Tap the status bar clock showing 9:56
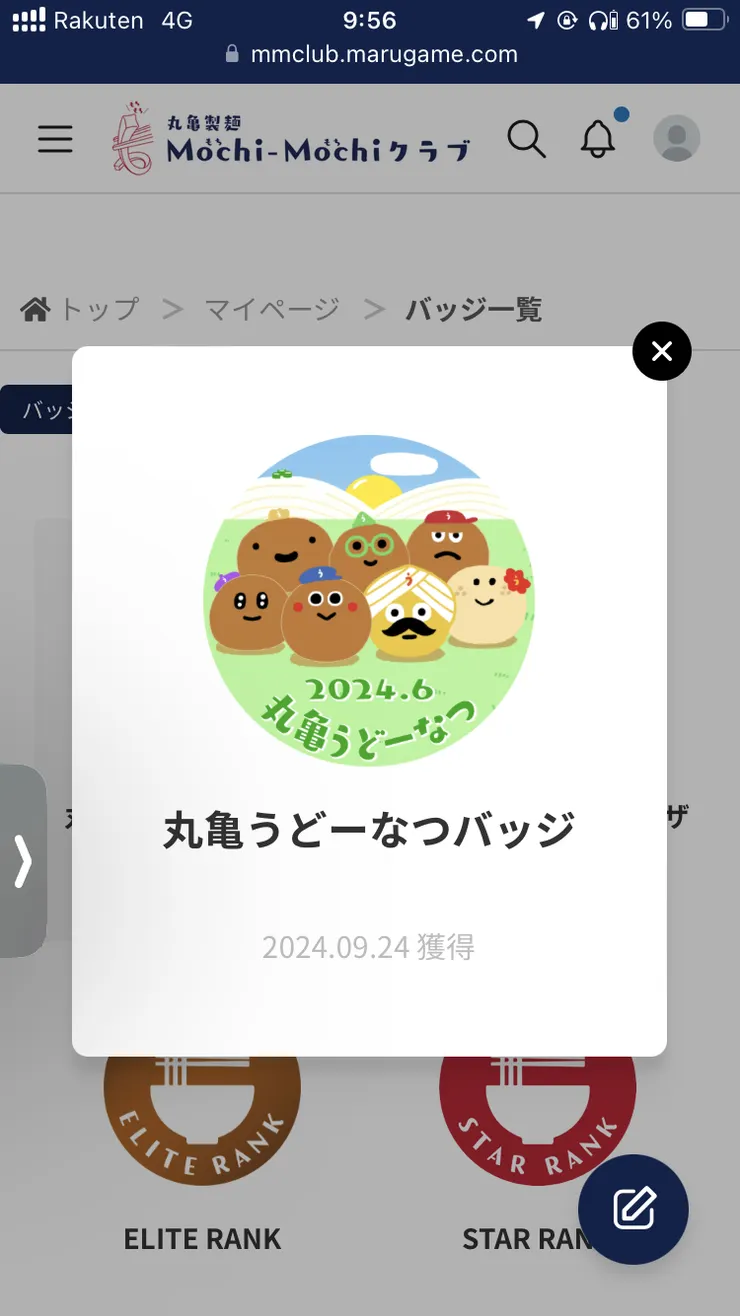Screen dimensions: 740x1316 (370, 20)
